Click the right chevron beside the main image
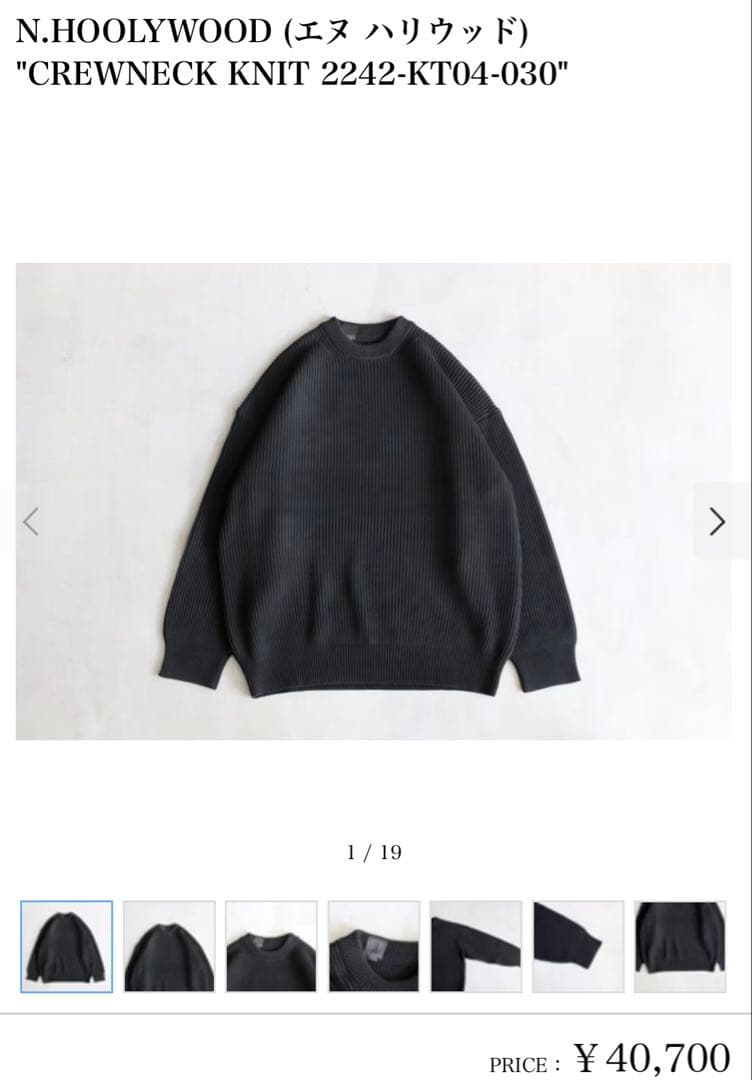752x1080 pixels. tap(716, 519)
